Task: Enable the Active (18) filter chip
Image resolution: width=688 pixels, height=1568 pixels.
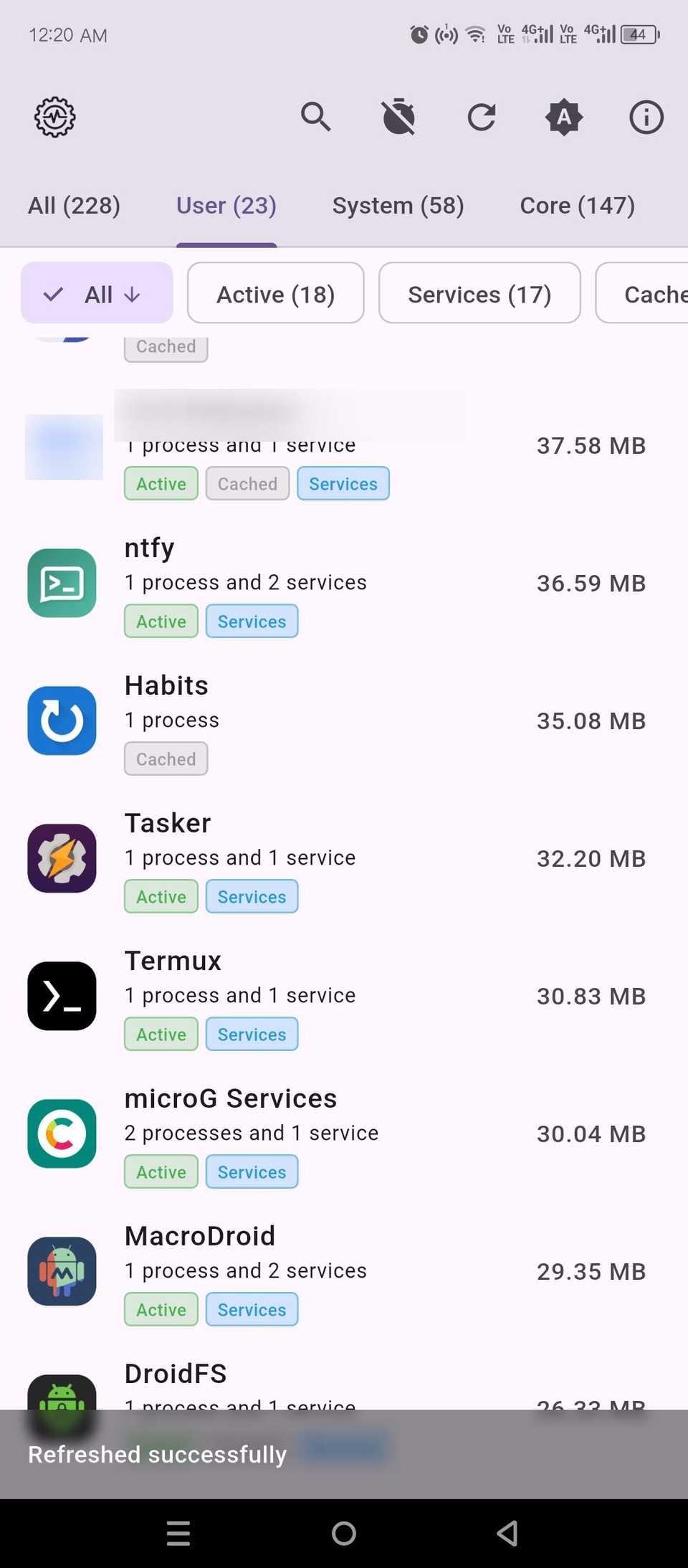Action: (275, 293)
